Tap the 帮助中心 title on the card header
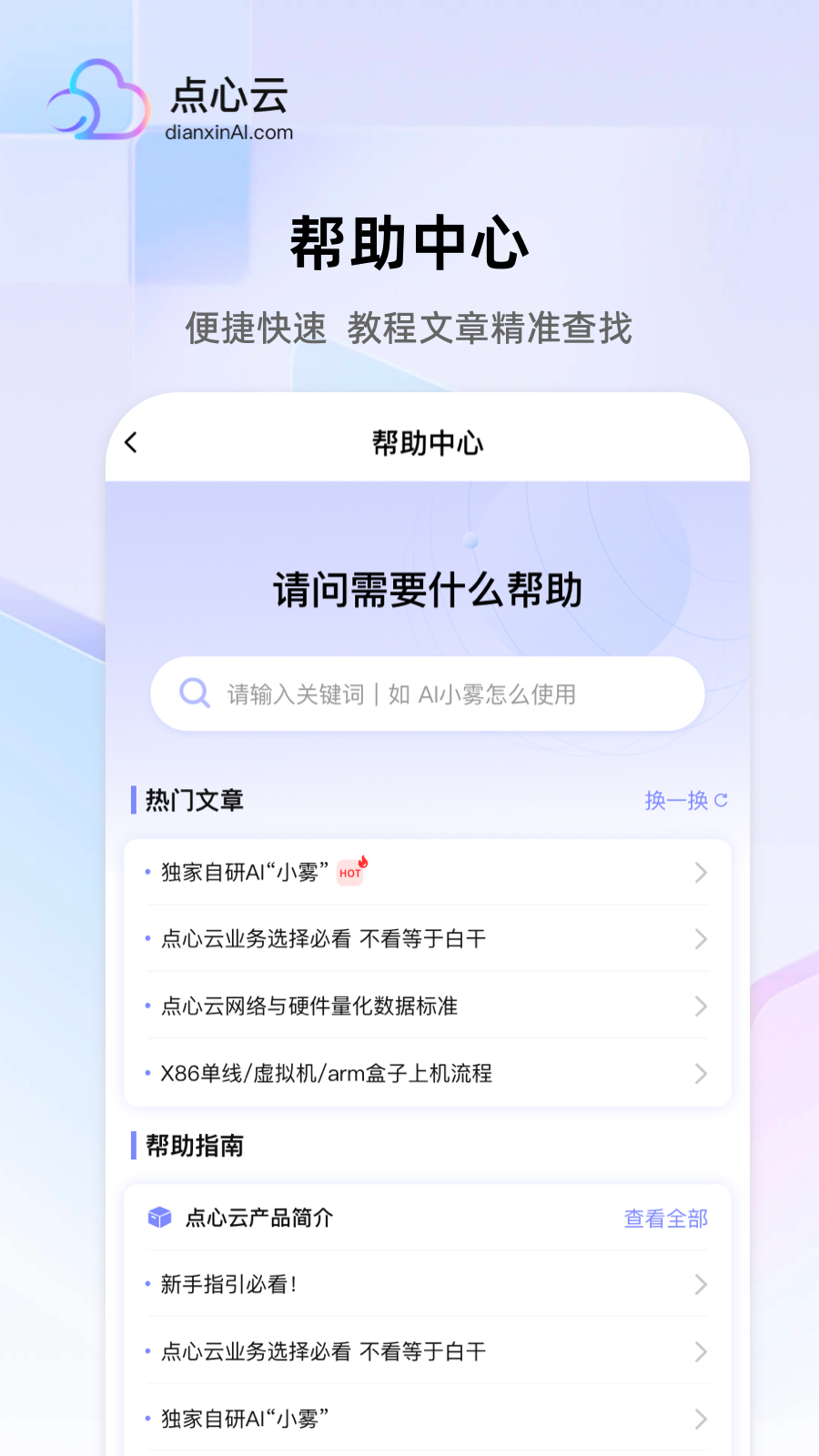Image resolution: width=819 pixels, height=1456 pixels. tap(427, 442)
